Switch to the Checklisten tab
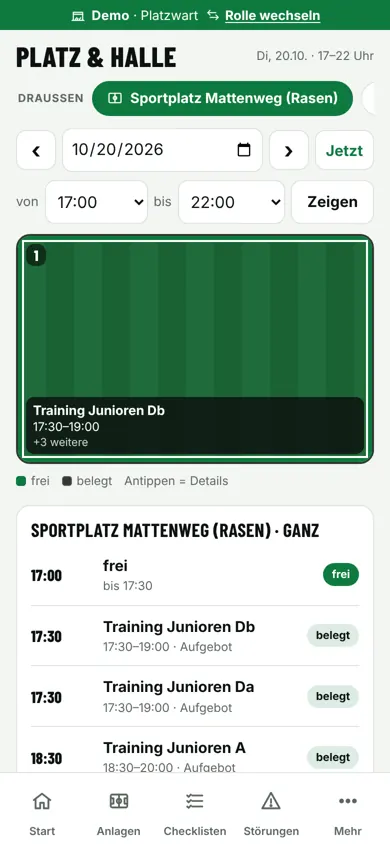 (195, 814)
